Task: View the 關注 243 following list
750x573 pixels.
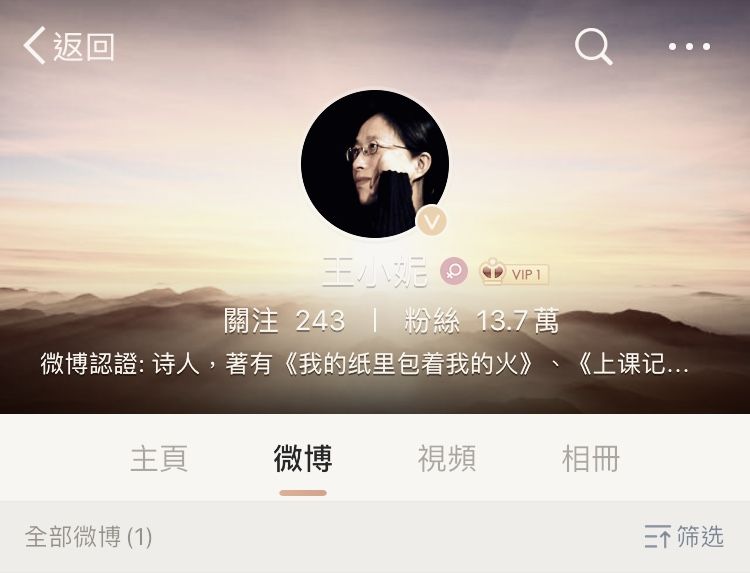Action: click(285, 321)
